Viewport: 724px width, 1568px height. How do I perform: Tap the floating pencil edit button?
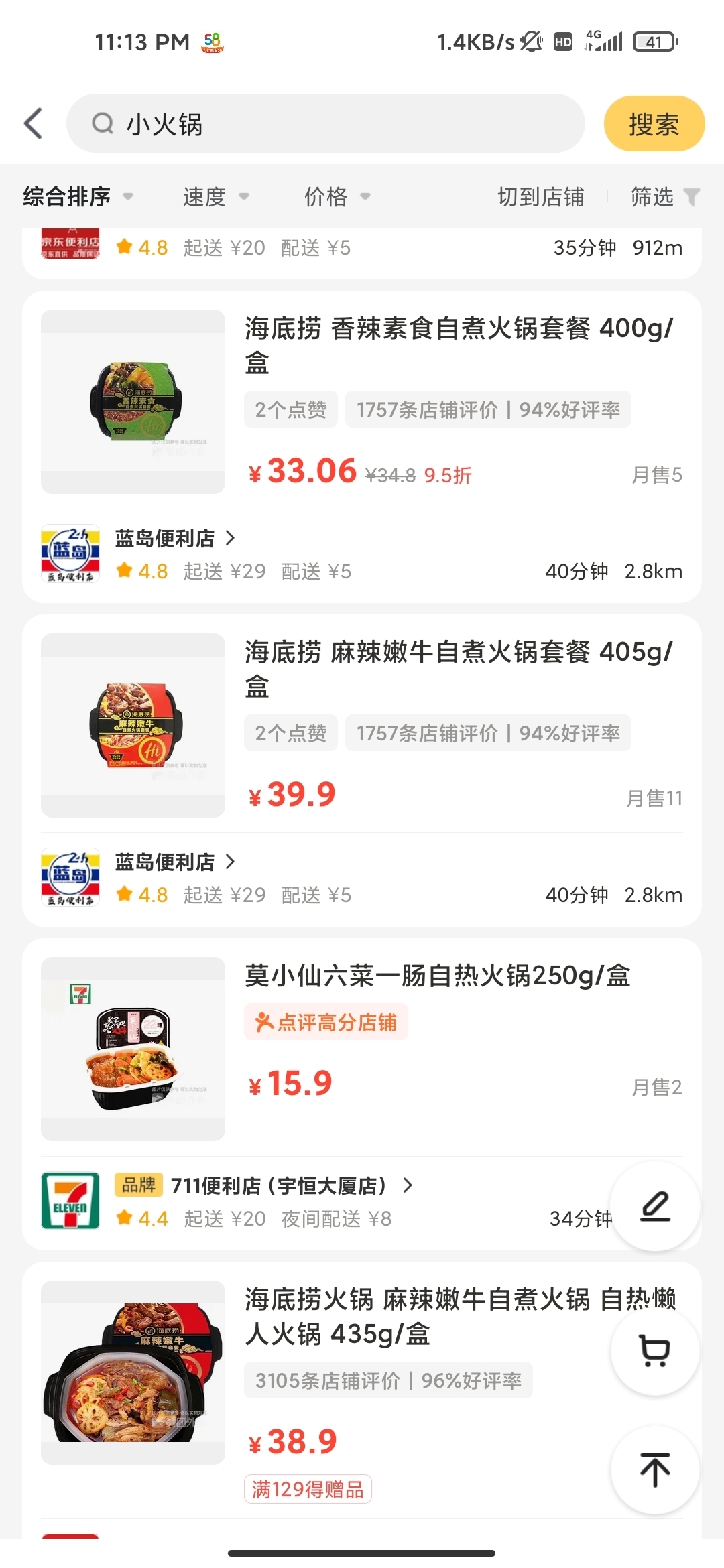pyautogui.click(x=655, y=1206)
